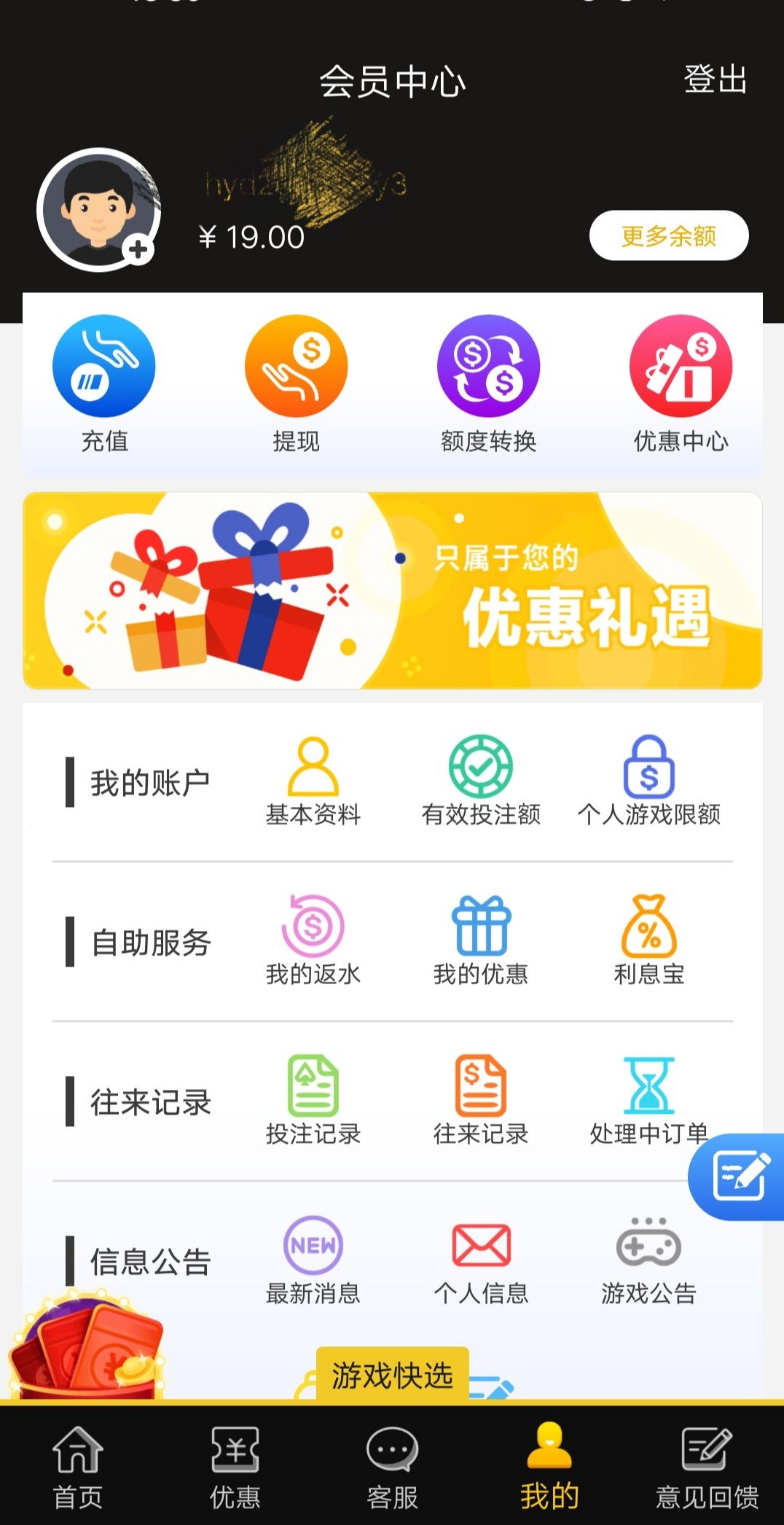
Task: Open 利息宝 interest treasure
Action: [x=648, y=940]
